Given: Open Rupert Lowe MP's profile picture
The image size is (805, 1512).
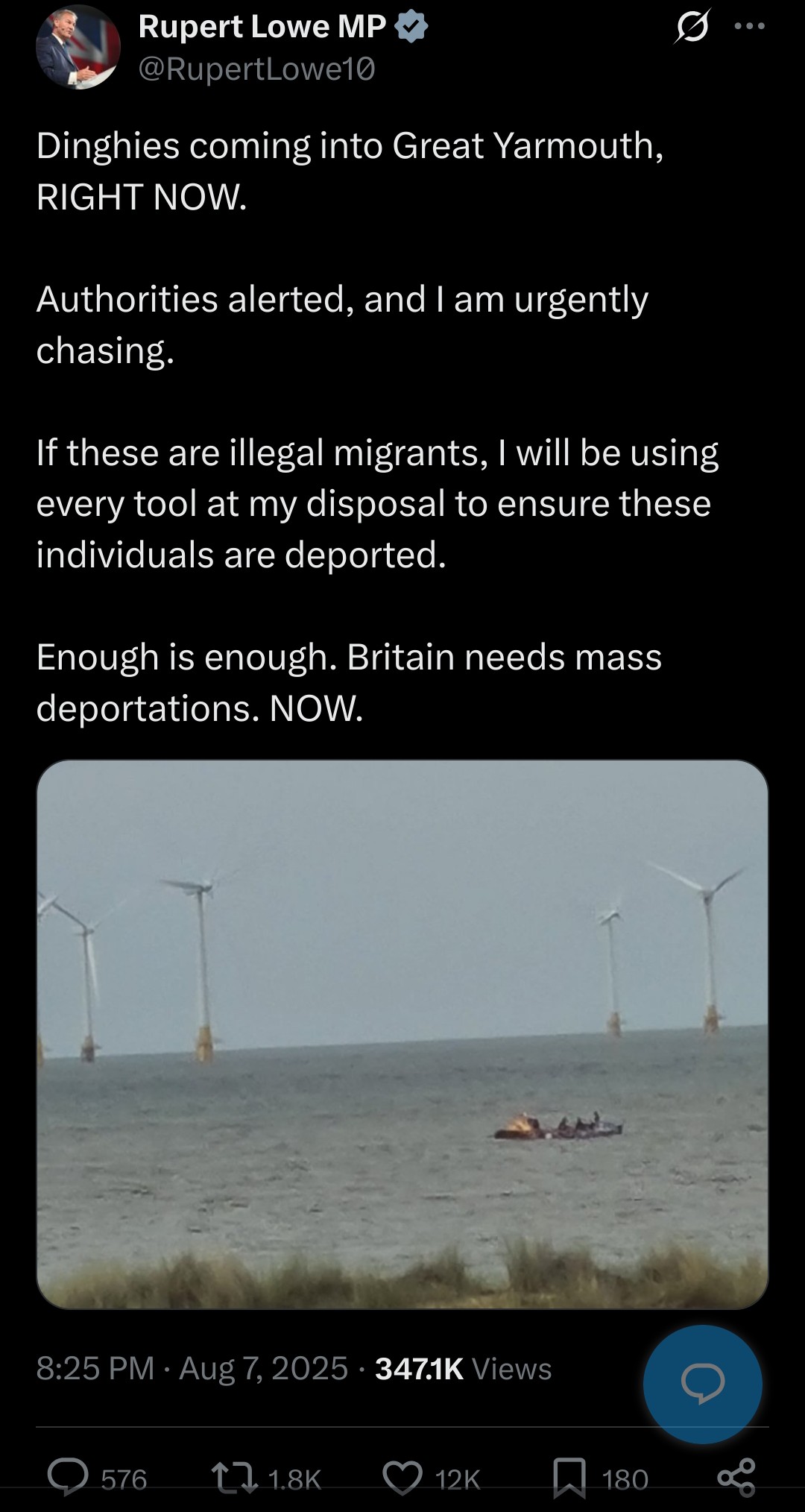Looking at the screenshot, I should pyautogui.click(x=78, y=47).
